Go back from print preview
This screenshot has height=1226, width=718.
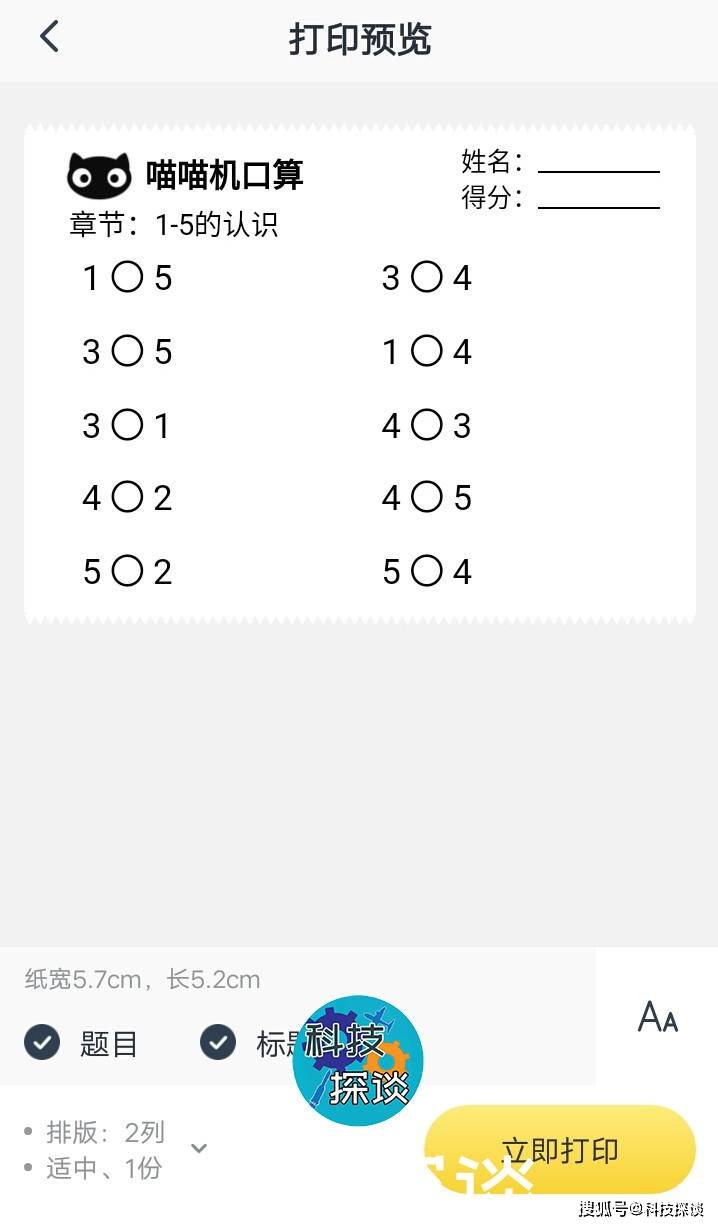point(49,38)
